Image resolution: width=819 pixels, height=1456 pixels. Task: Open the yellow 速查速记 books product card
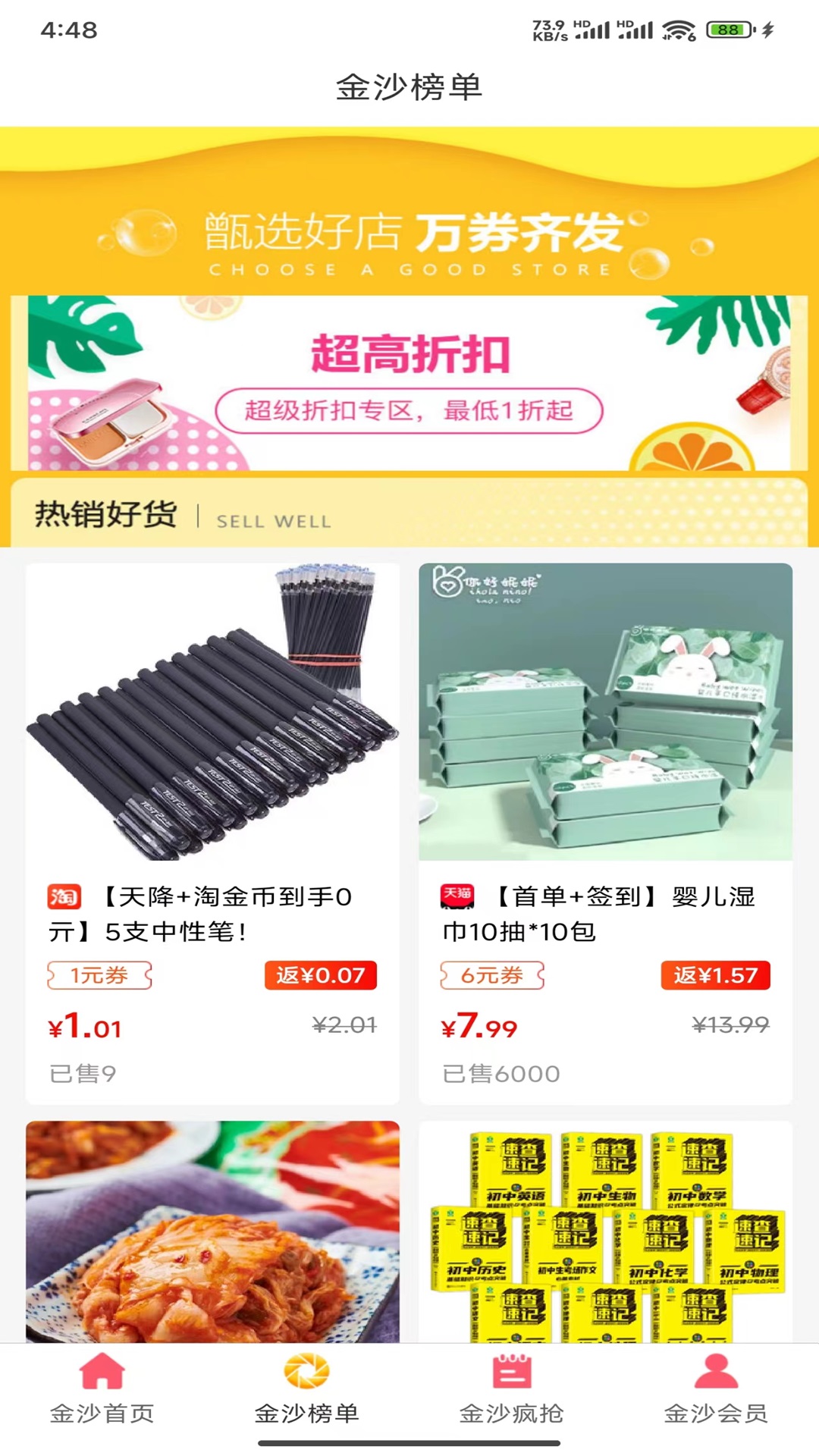pyautogui.click(x=605, y=1232)
